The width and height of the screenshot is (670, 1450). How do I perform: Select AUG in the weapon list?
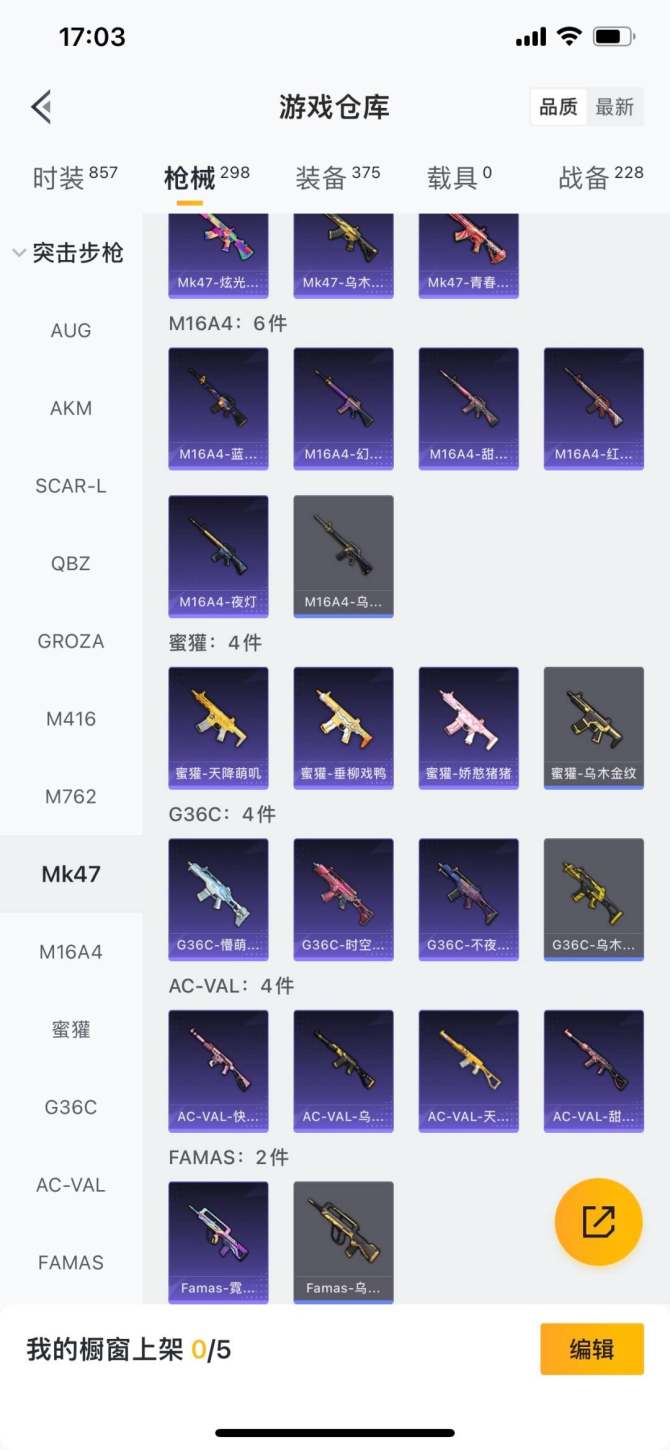(x=71, y=330)
